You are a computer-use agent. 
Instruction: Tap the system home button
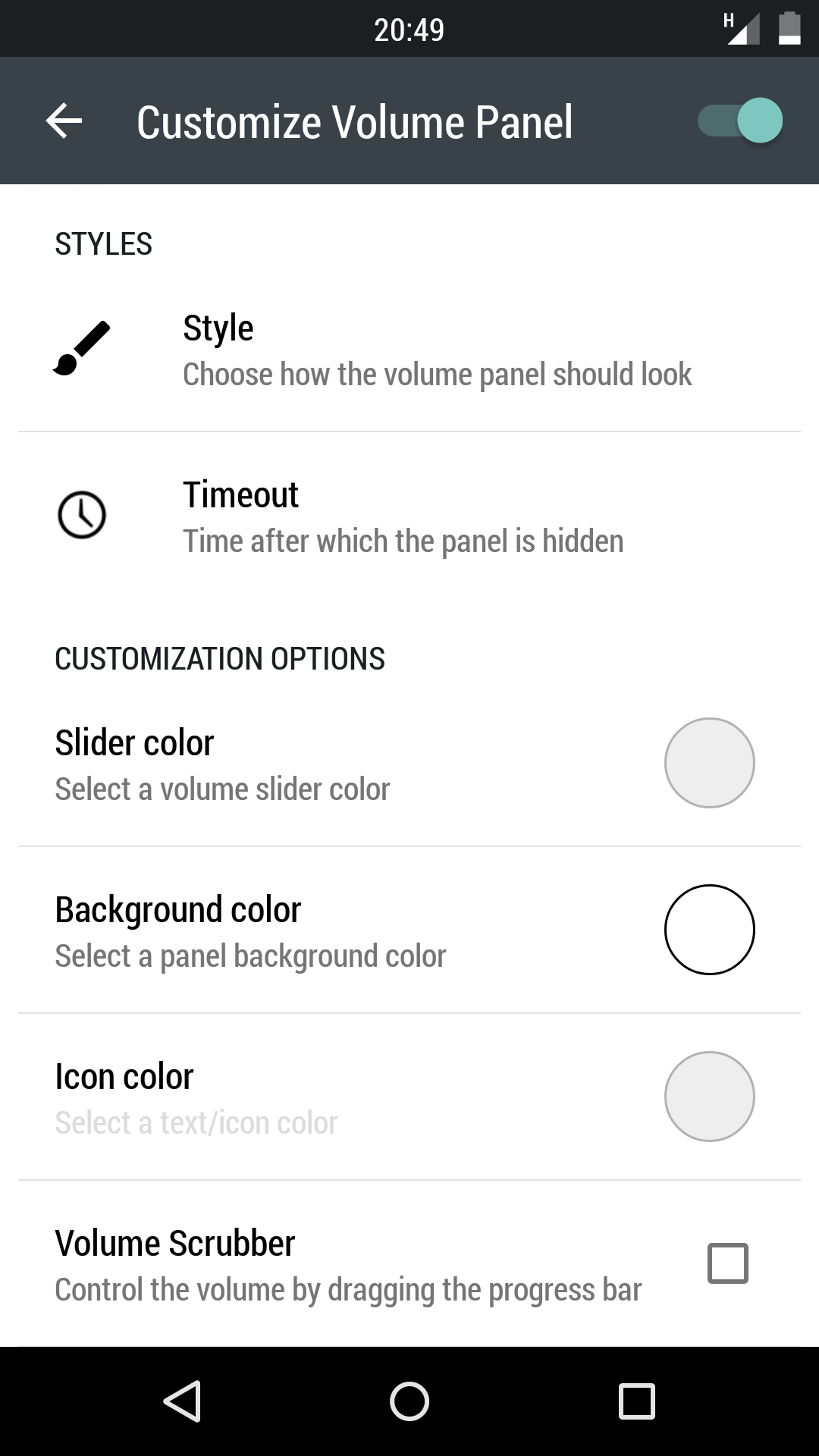pos(409,1401)
